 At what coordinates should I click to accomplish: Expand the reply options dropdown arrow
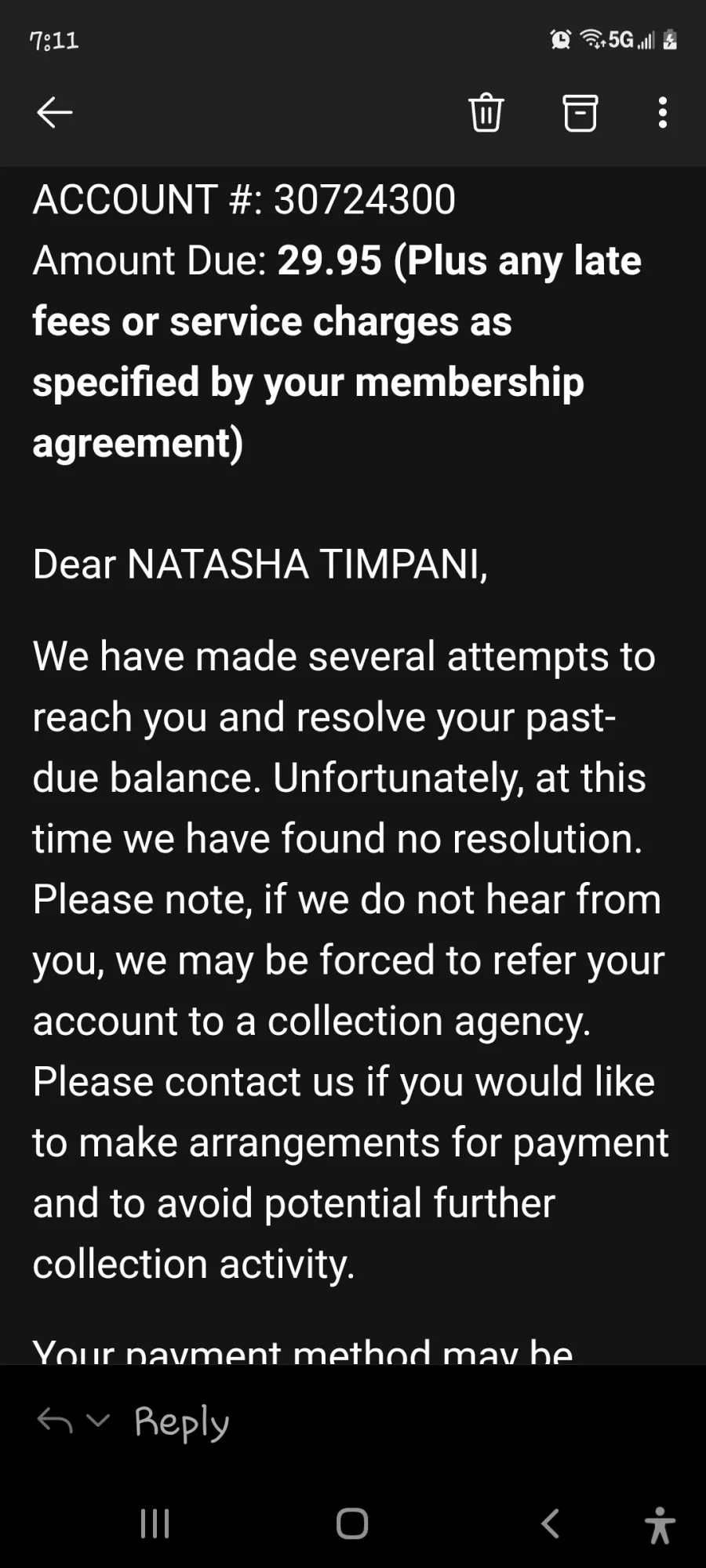pos(98,1419)
